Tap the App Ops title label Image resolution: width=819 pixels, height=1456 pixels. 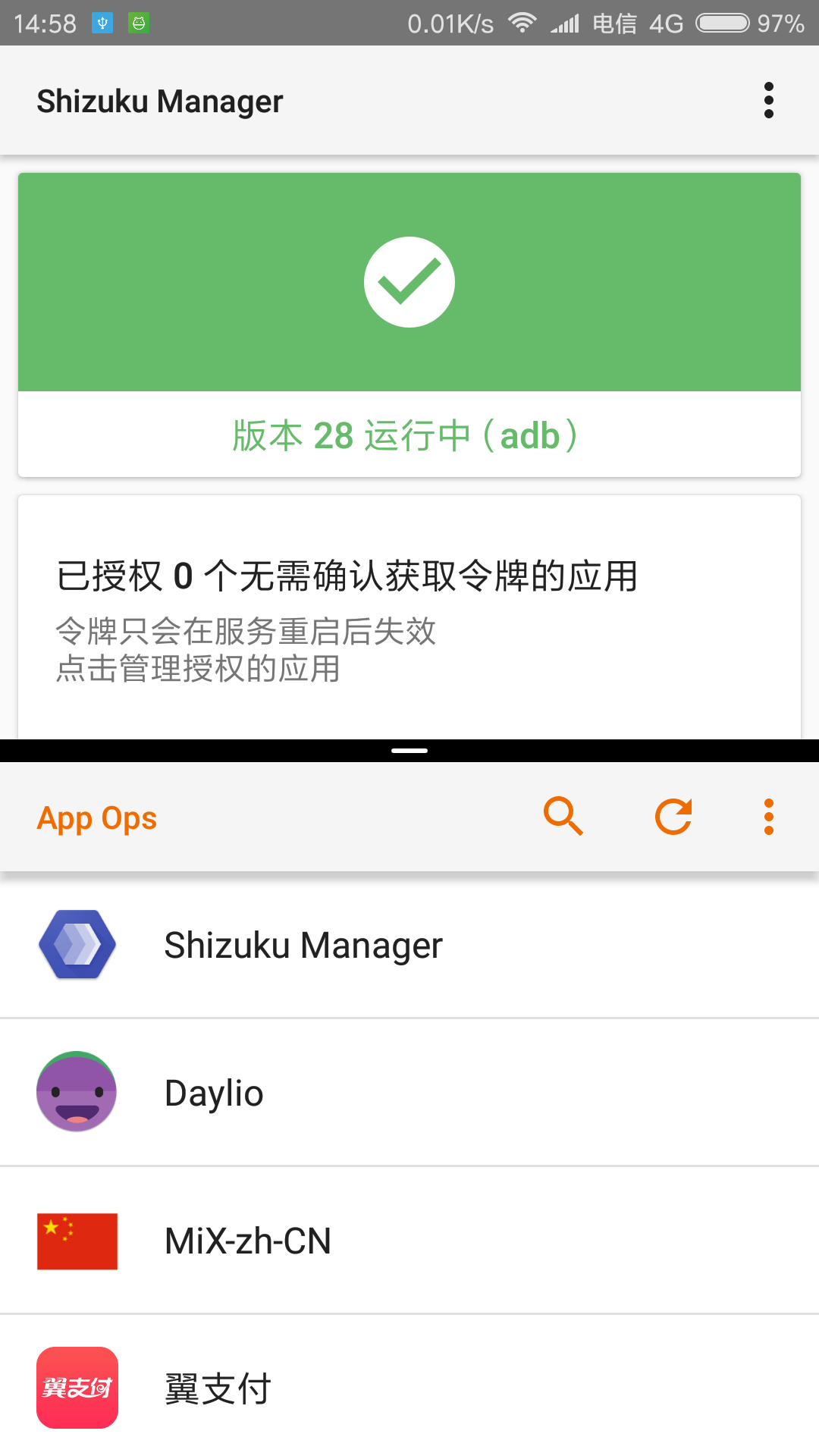tap(97, 817)
